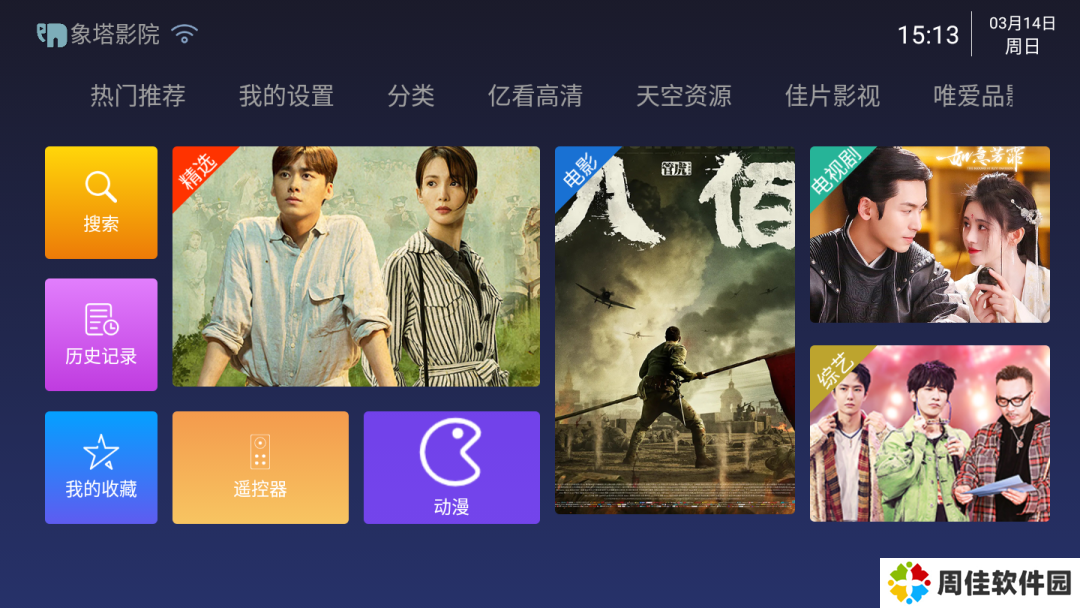The height and width of the screenshot is (608, 1080).
Task: Open 历史记录 viewing history
Action: (101, 334)
